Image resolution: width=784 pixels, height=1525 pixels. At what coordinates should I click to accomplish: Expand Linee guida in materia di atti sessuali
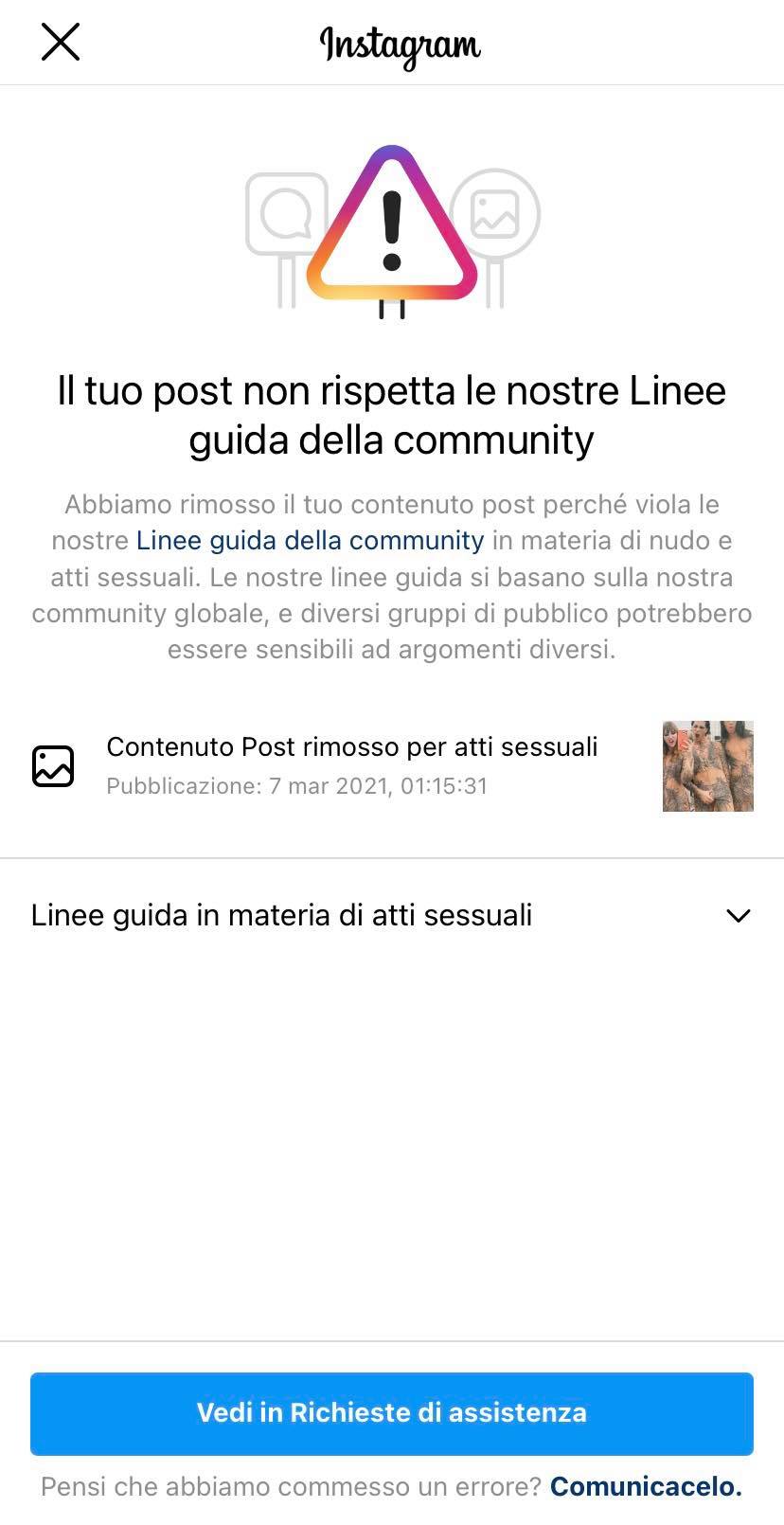pyautogui.click(x=392, y=915)
